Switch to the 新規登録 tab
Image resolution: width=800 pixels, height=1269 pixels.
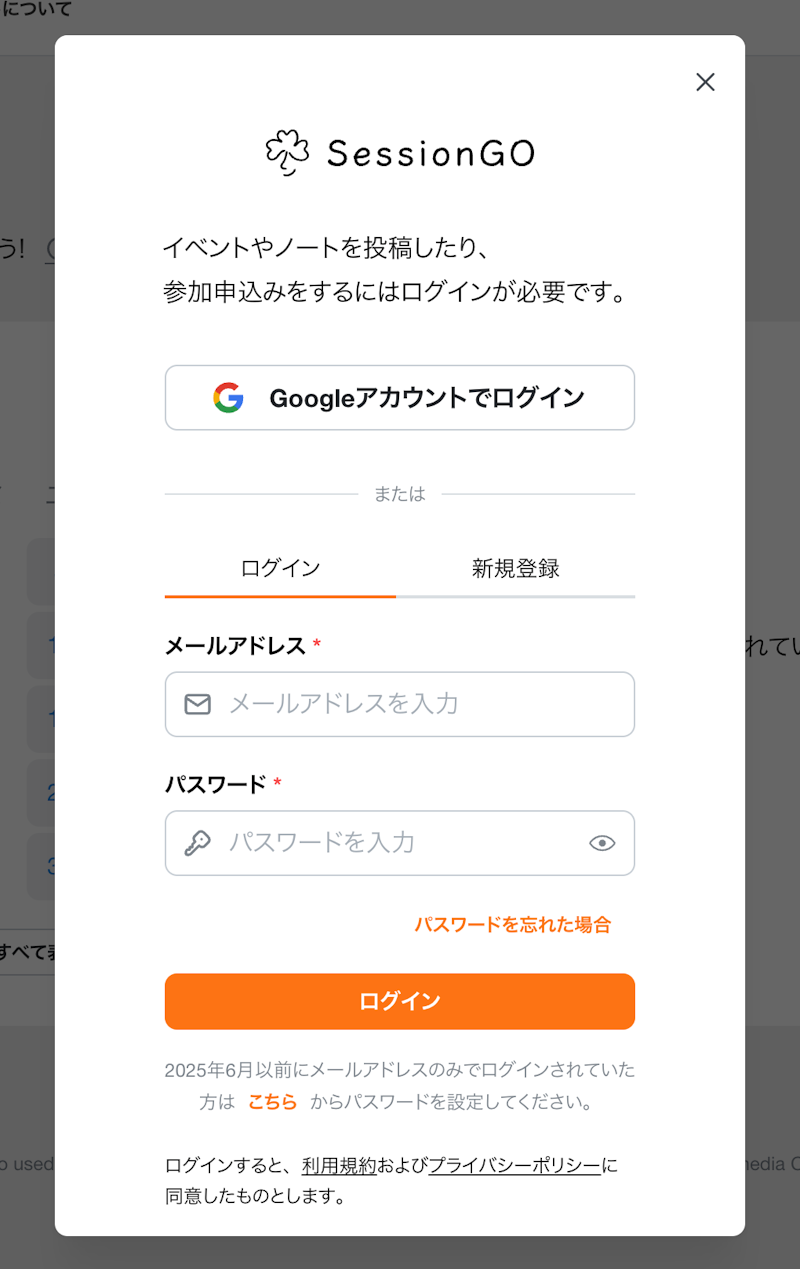(x=515, y=569)
